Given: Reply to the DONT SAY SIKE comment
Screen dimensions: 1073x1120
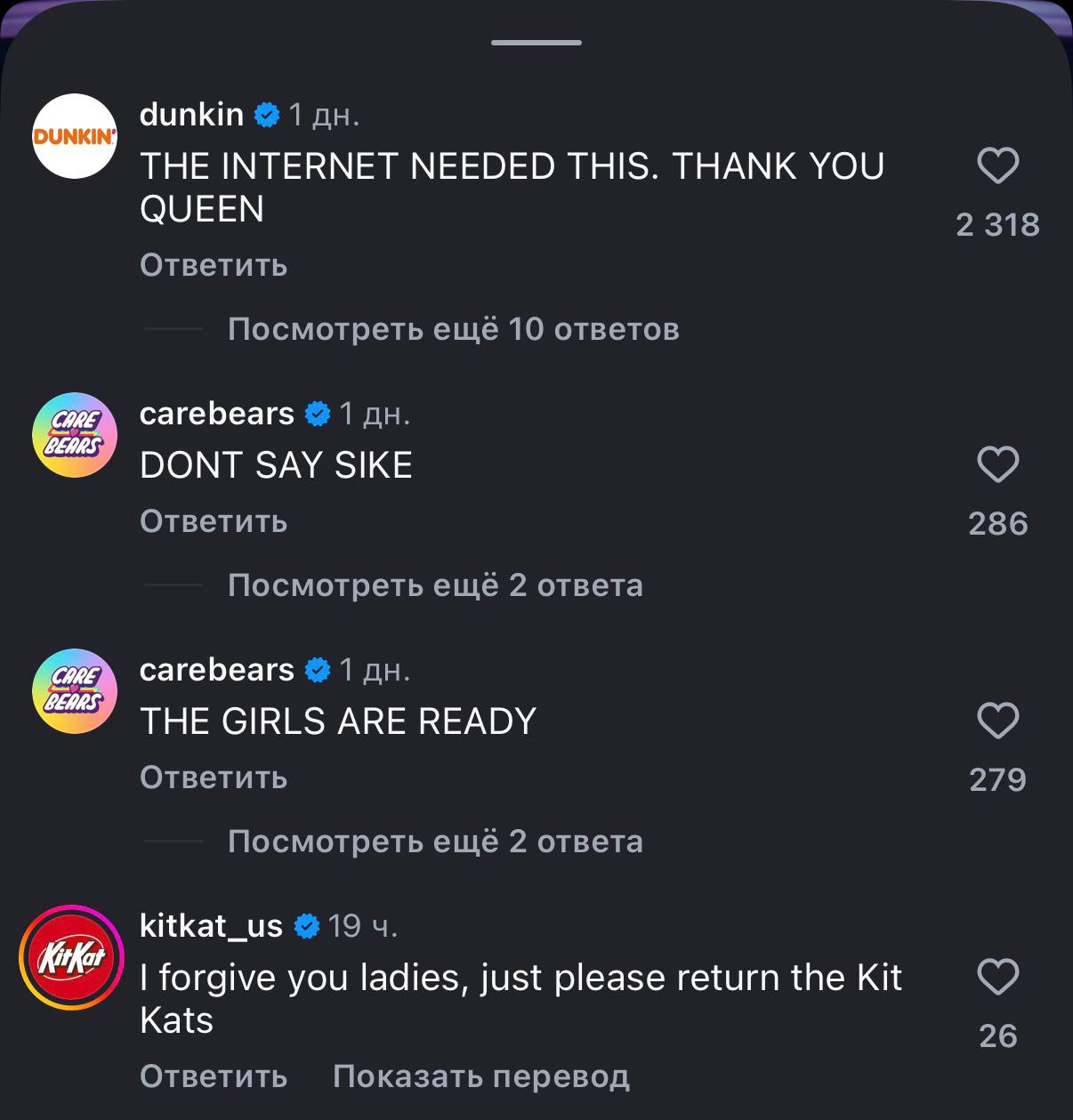Looking at the screenshot, I should (214, 521).
